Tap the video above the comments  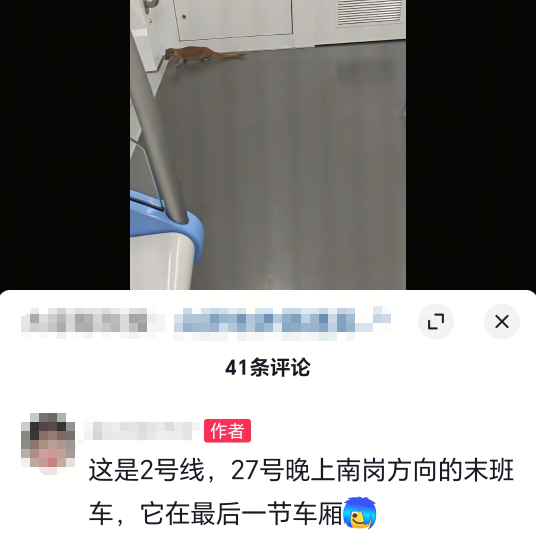pyautogui.click(x=268, y=144)
